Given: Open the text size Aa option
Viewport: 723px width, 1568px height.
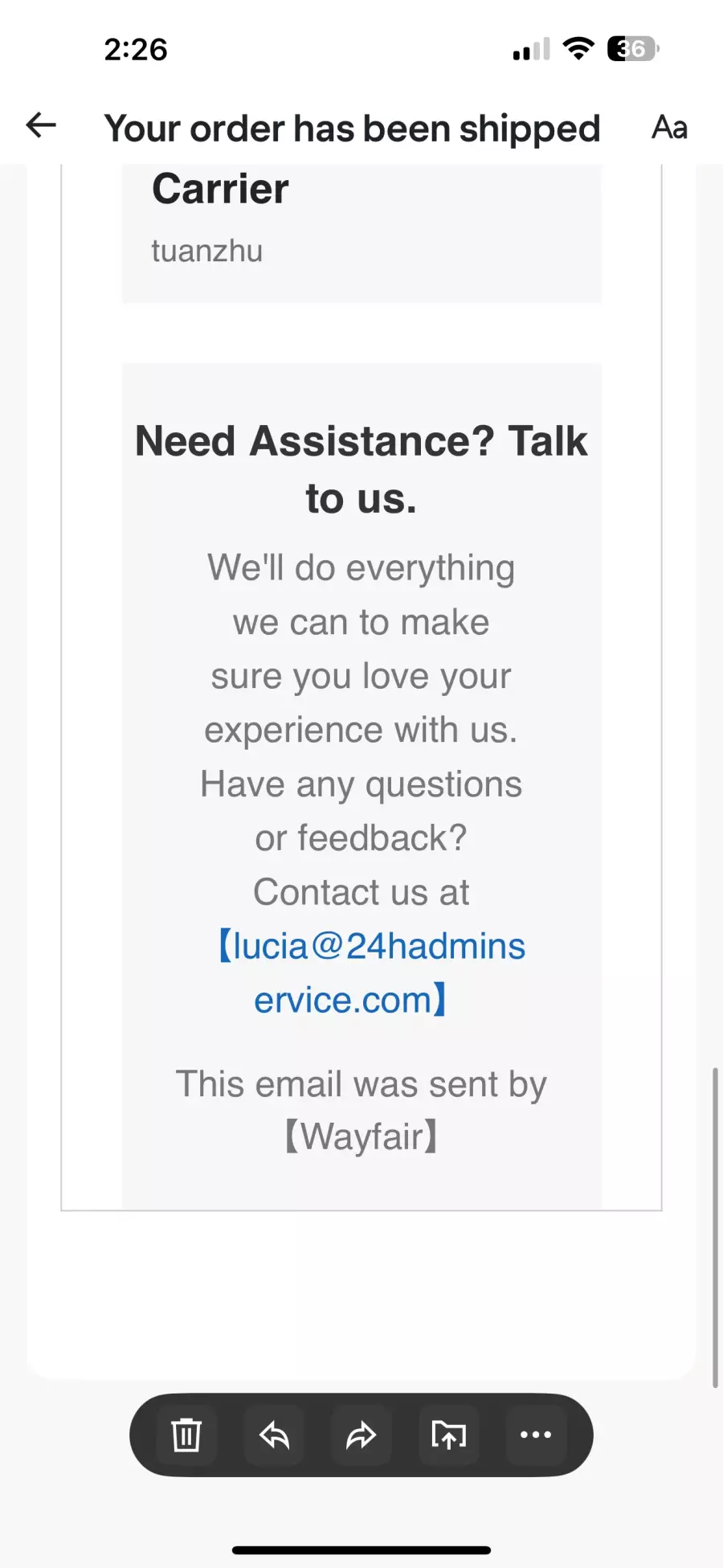Looking at the screenshot, I should point(669,127).
